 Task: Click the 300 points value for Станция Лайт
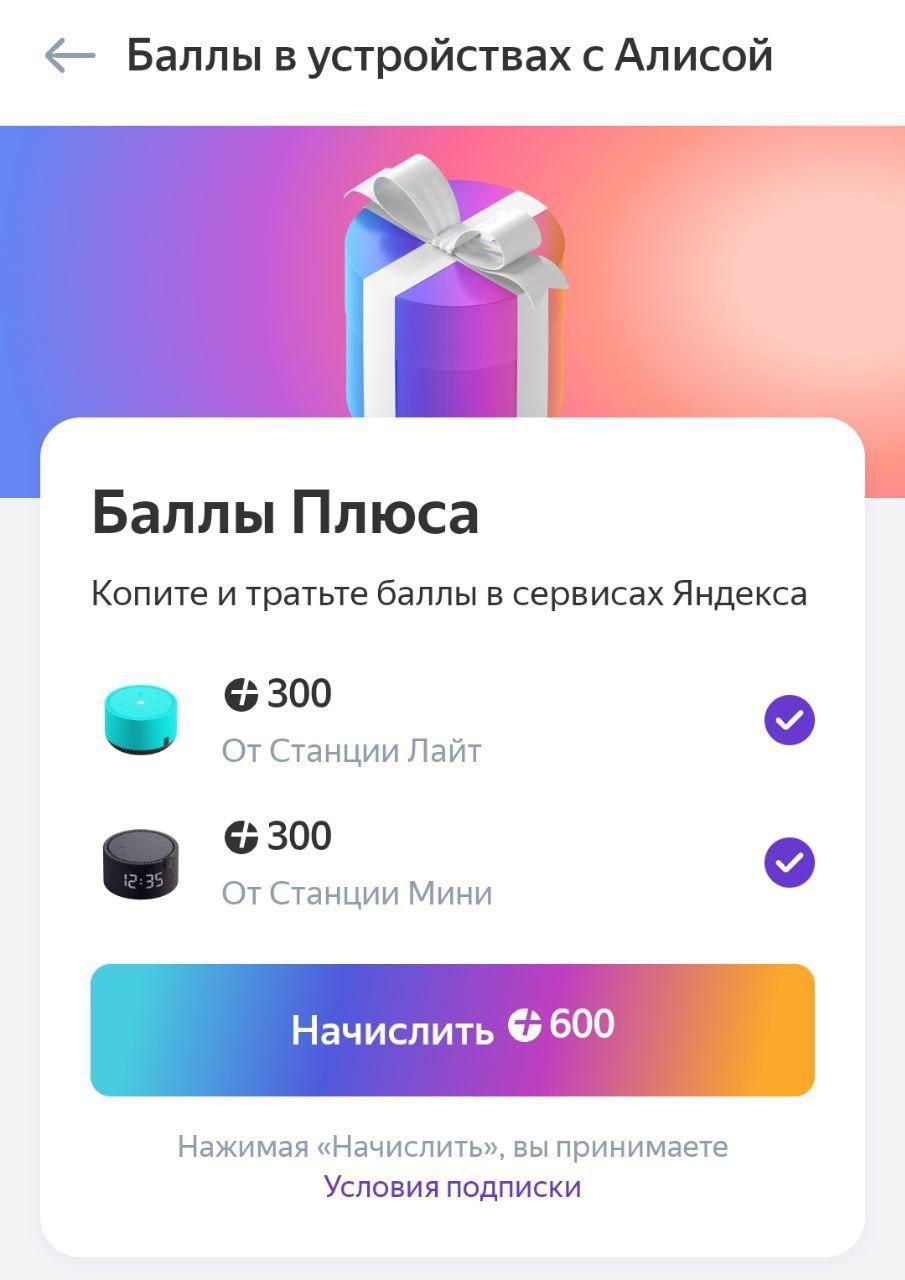(x=300, y=692)
